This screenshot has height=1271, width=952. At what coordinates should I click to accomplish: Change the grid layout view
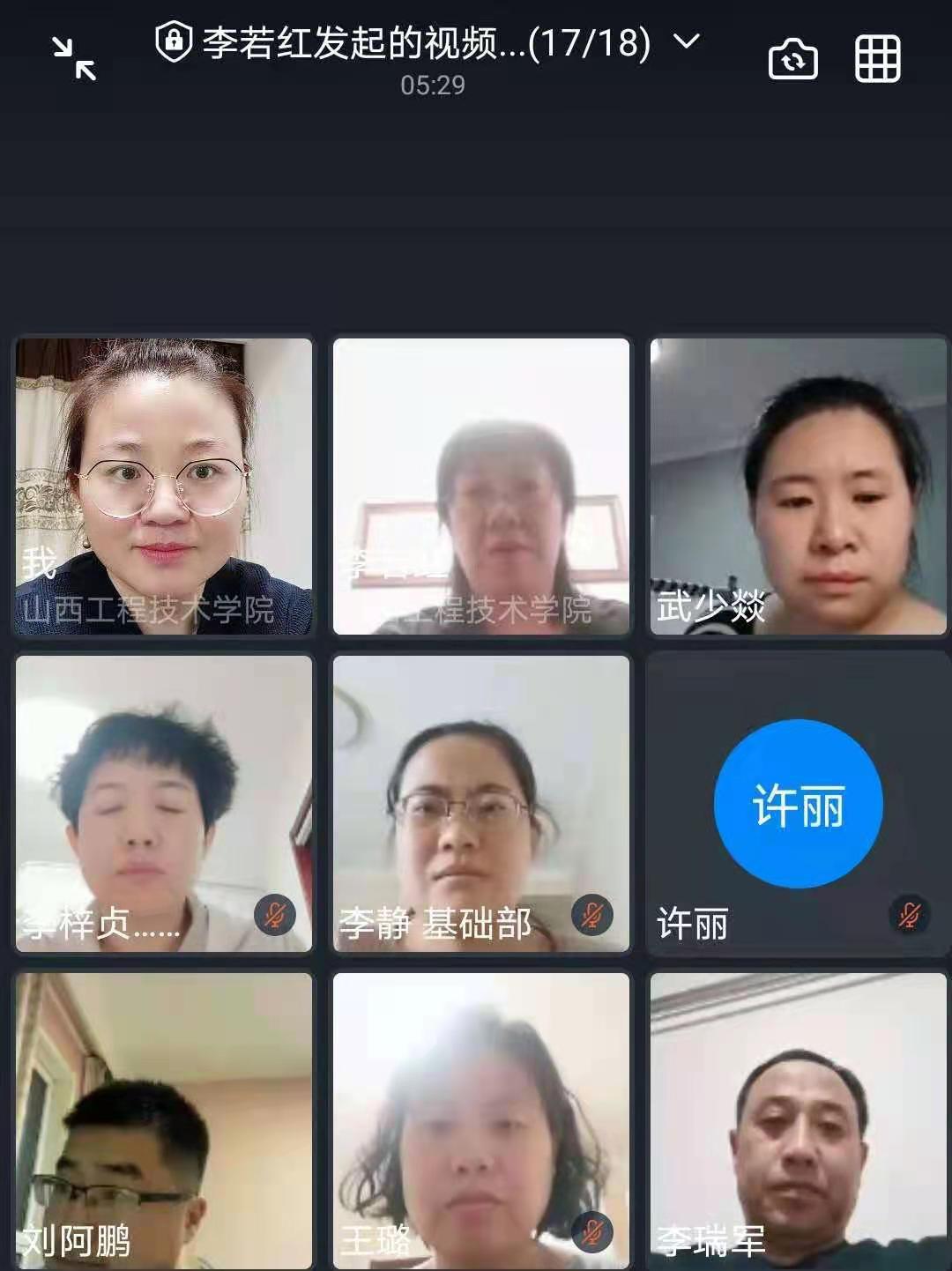point(877,60)
